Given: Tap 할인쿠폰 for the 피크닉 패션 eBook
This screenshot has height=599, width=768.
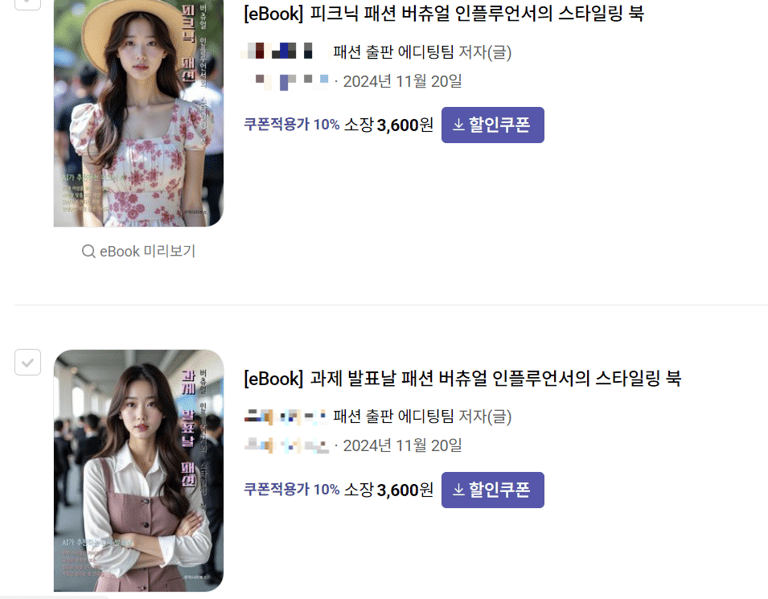Looking at the screenshot, I should pyautogui.click(x=492, y=125).
